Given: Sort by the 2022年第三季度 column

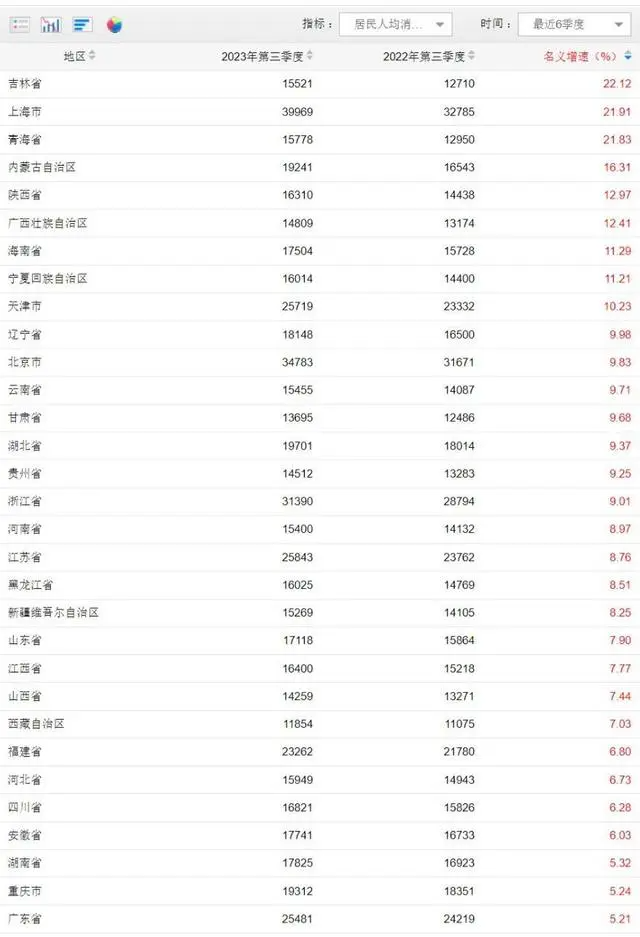Looking at the screenshot, I should coord(428,56).
